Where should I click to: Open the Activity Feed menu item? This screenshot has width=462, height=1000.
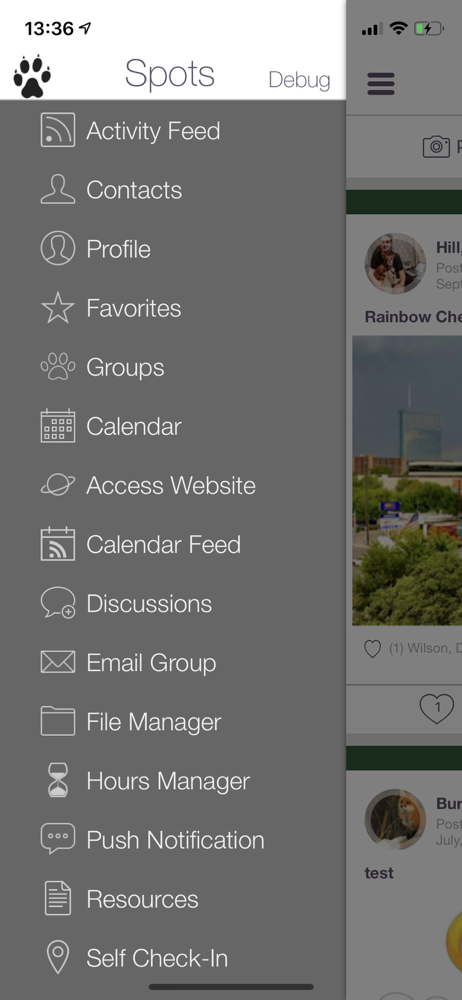(173, 131)
